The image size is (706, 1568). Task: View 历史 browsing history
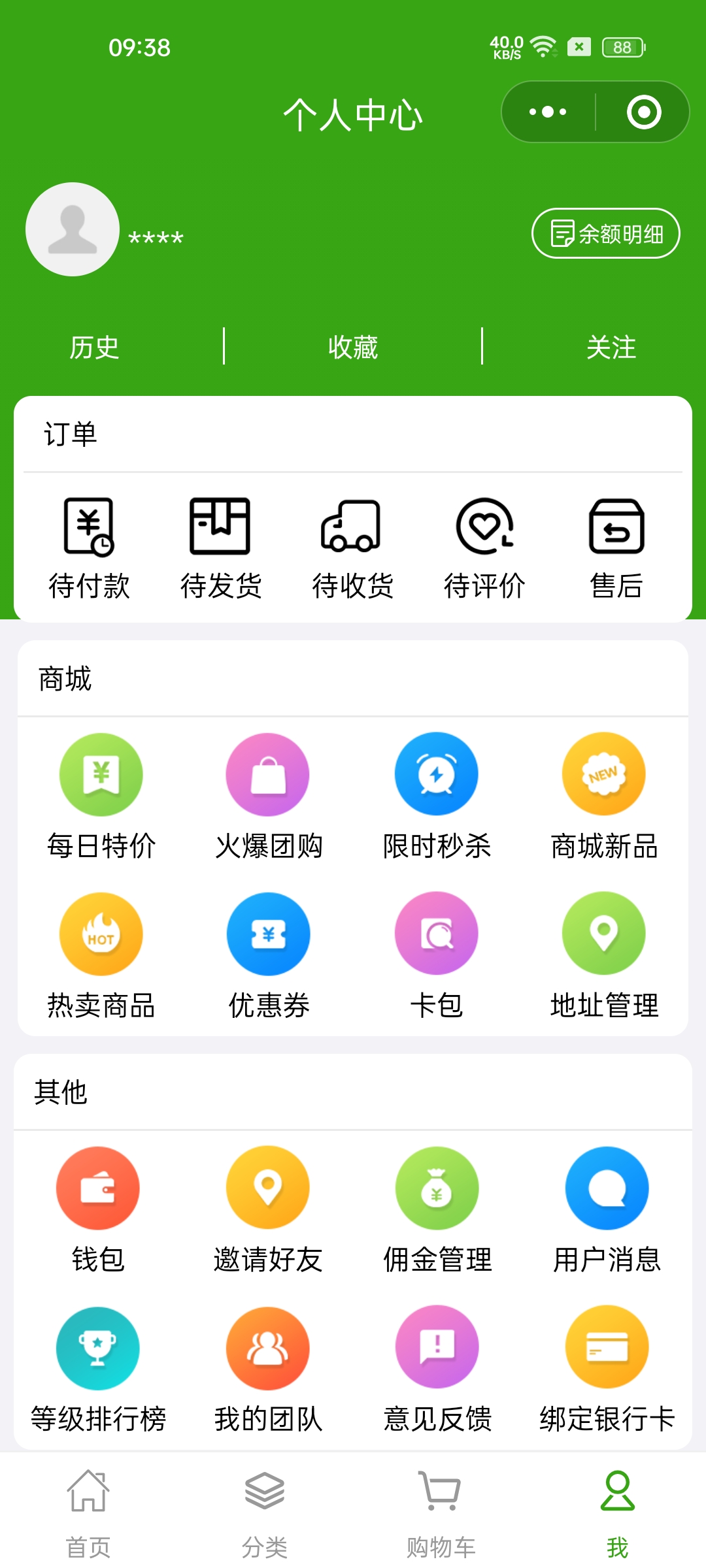pyautogui.click(x=94, y=347)
